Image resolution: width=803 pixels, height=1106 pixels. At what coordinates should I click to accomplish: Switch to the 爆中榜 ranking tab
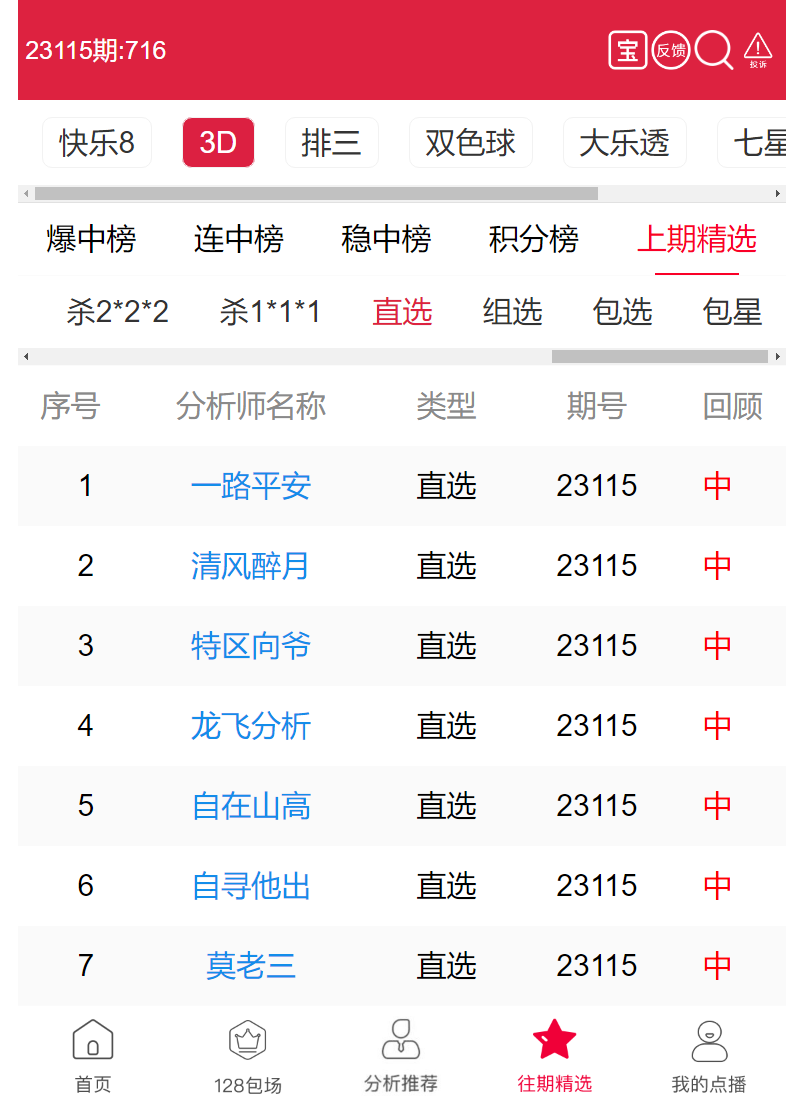(x=91, y=240)
